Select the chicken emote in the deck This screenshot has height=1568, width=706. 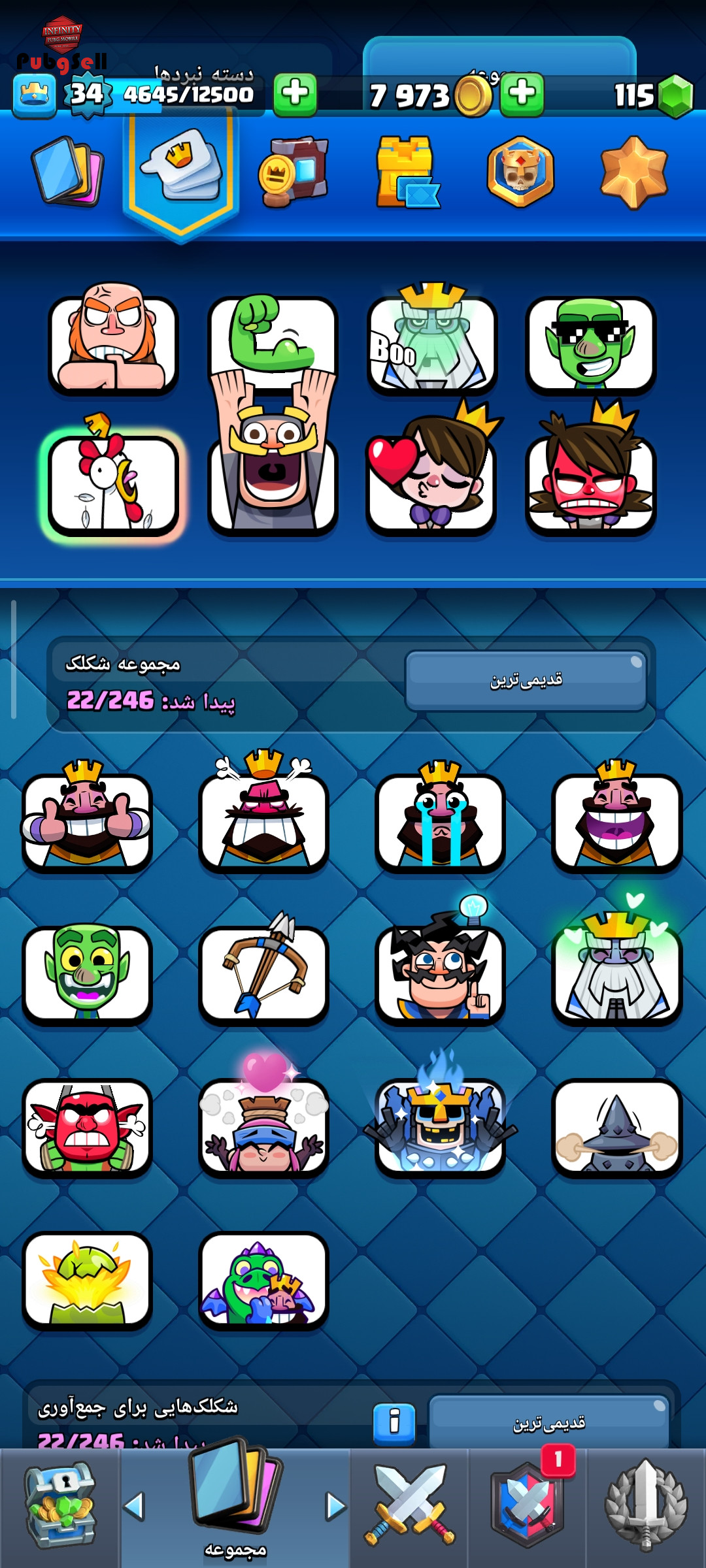[x=112, y=483]
